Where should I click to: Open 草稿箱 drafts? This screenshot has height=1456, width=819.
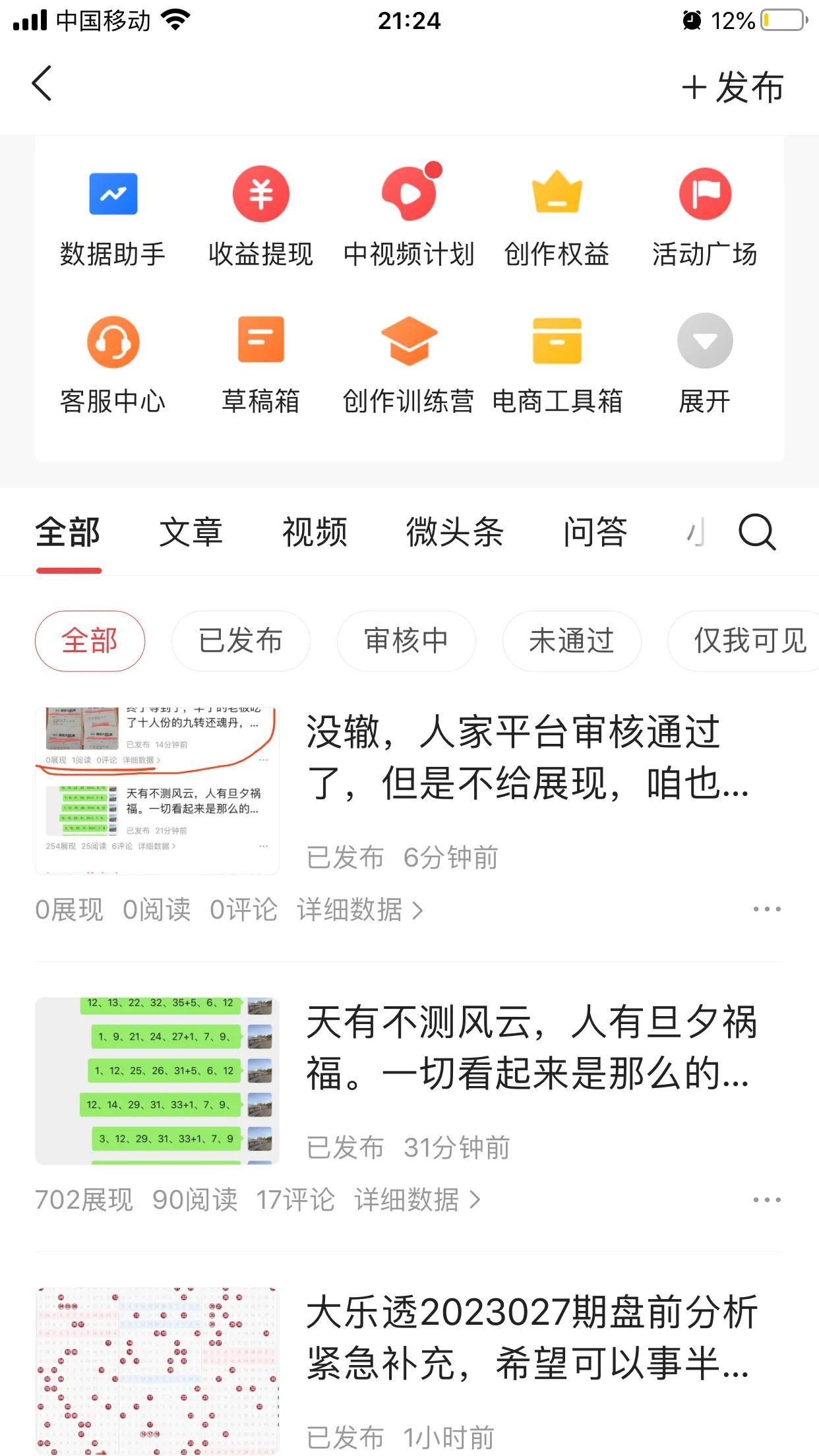(260, 363)
